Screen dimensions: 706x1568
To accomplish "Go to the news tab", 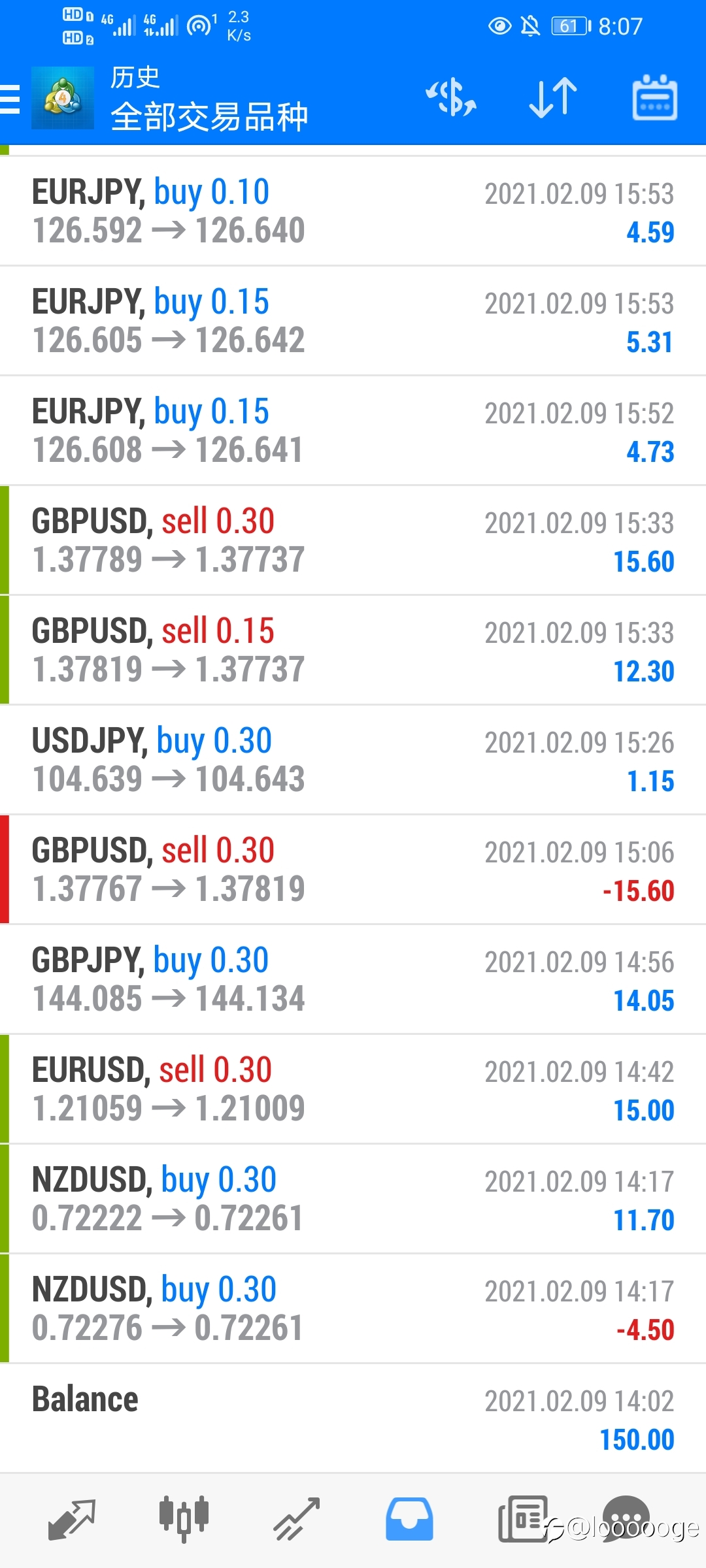I will pos(523,1520).
